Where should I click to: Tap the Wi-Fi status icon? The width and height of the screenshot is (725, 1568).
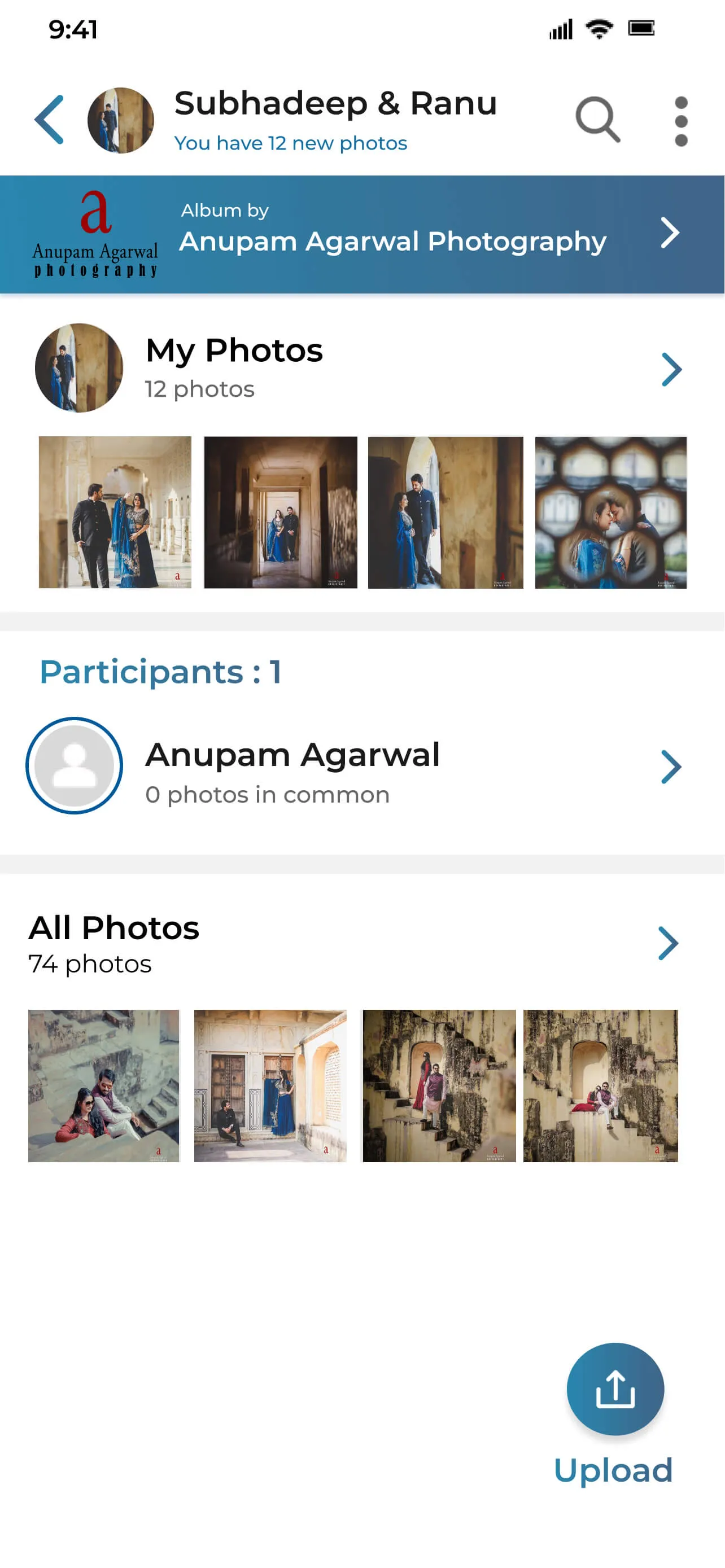[599, 28]
